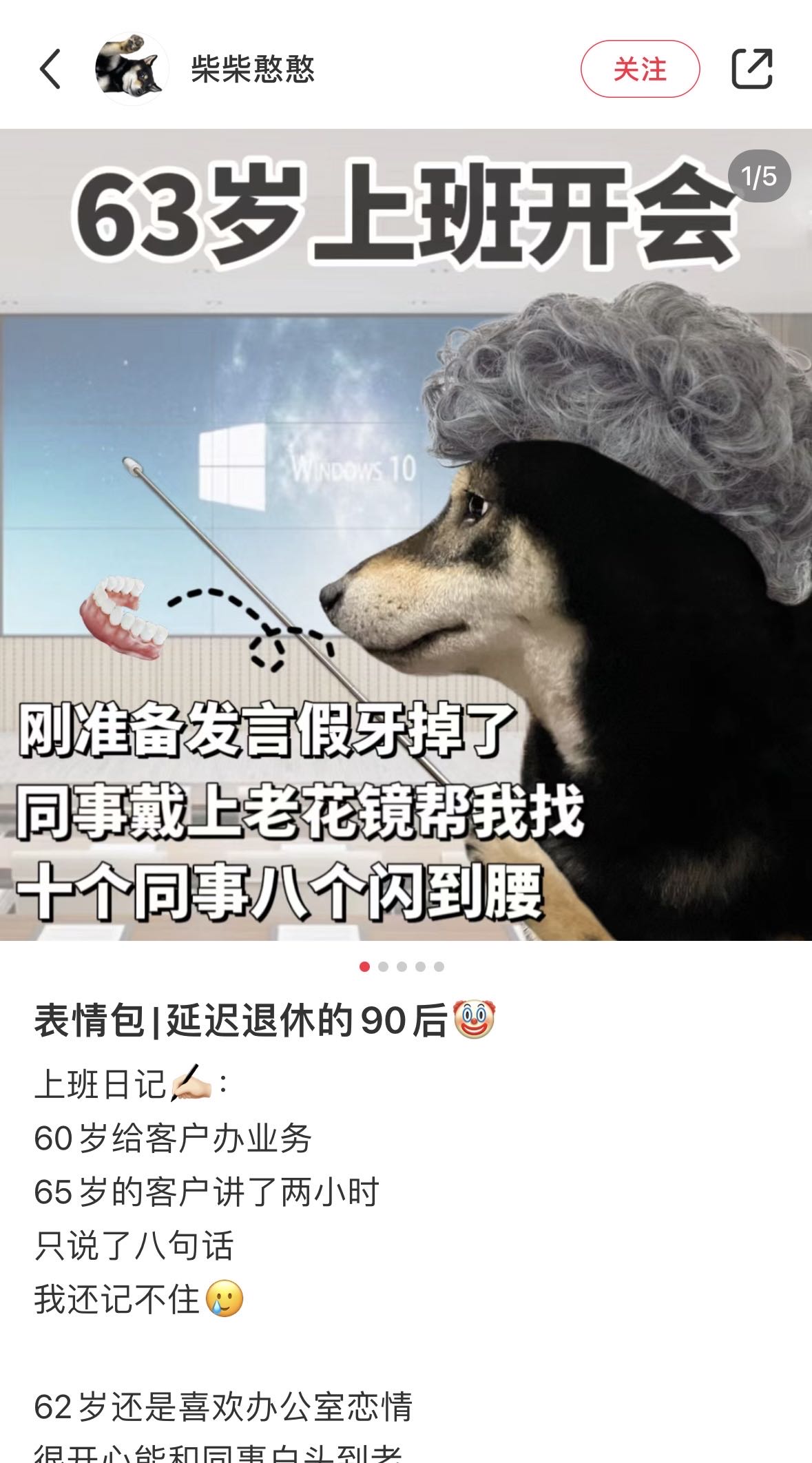Viewport: 812px width, 1463px height.
Task: Open the 63岁上班开会 meme image
Action: (x=406, y=535)
